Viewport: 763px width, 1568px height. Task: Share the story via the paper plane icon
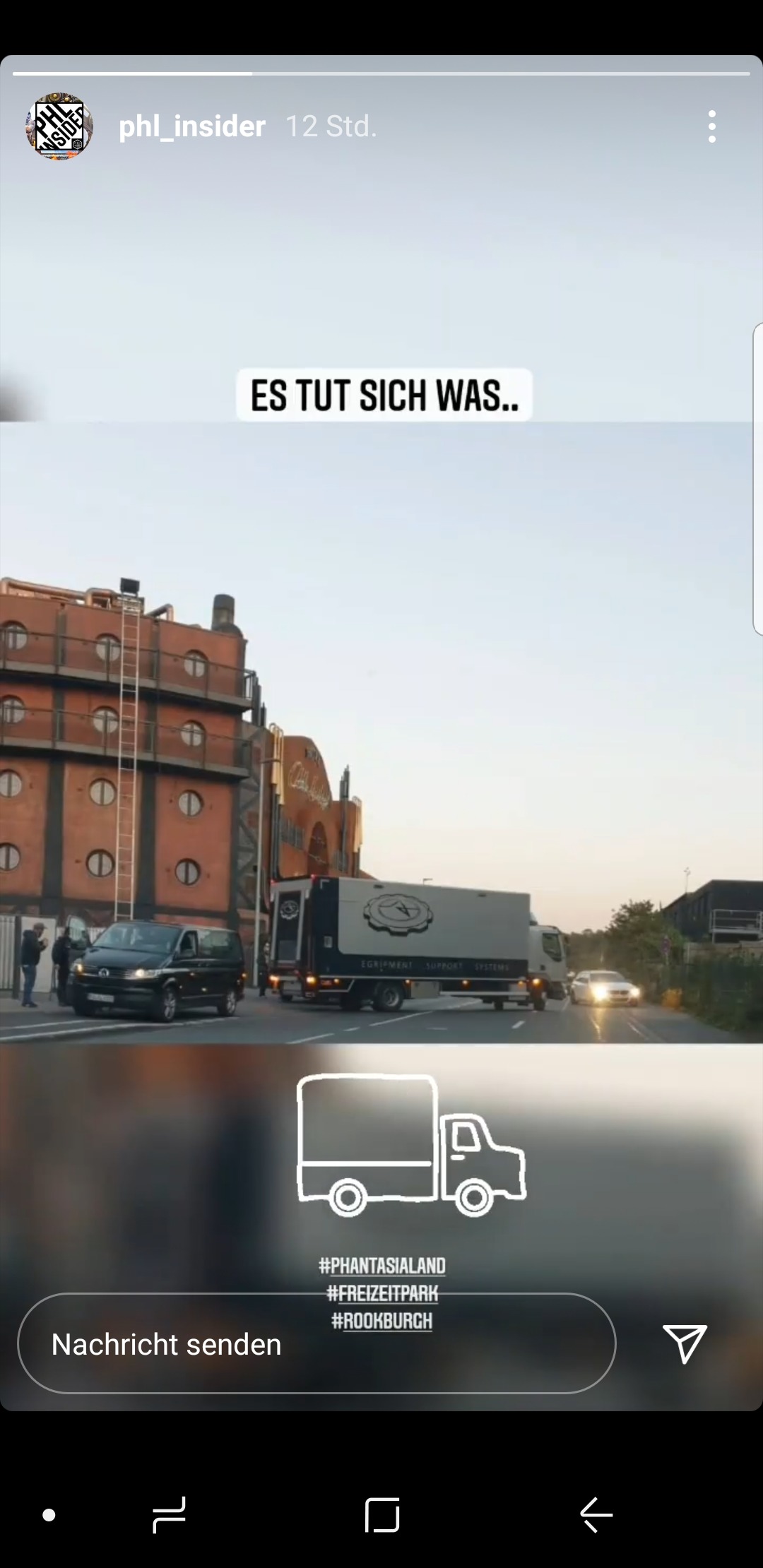(x=685, y=1343)
